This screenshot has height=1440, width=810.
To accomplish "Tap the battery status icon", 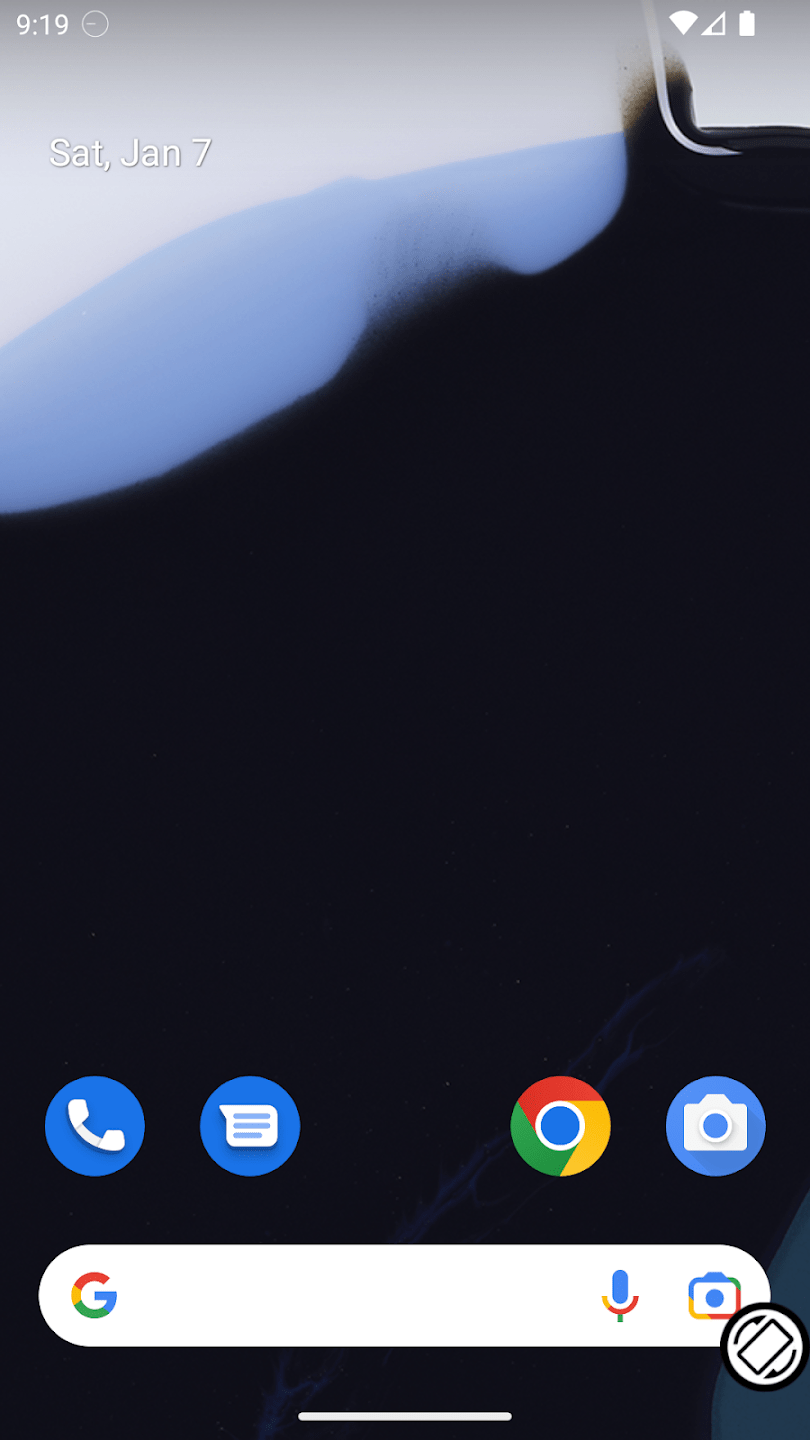I will pos(748,24).
